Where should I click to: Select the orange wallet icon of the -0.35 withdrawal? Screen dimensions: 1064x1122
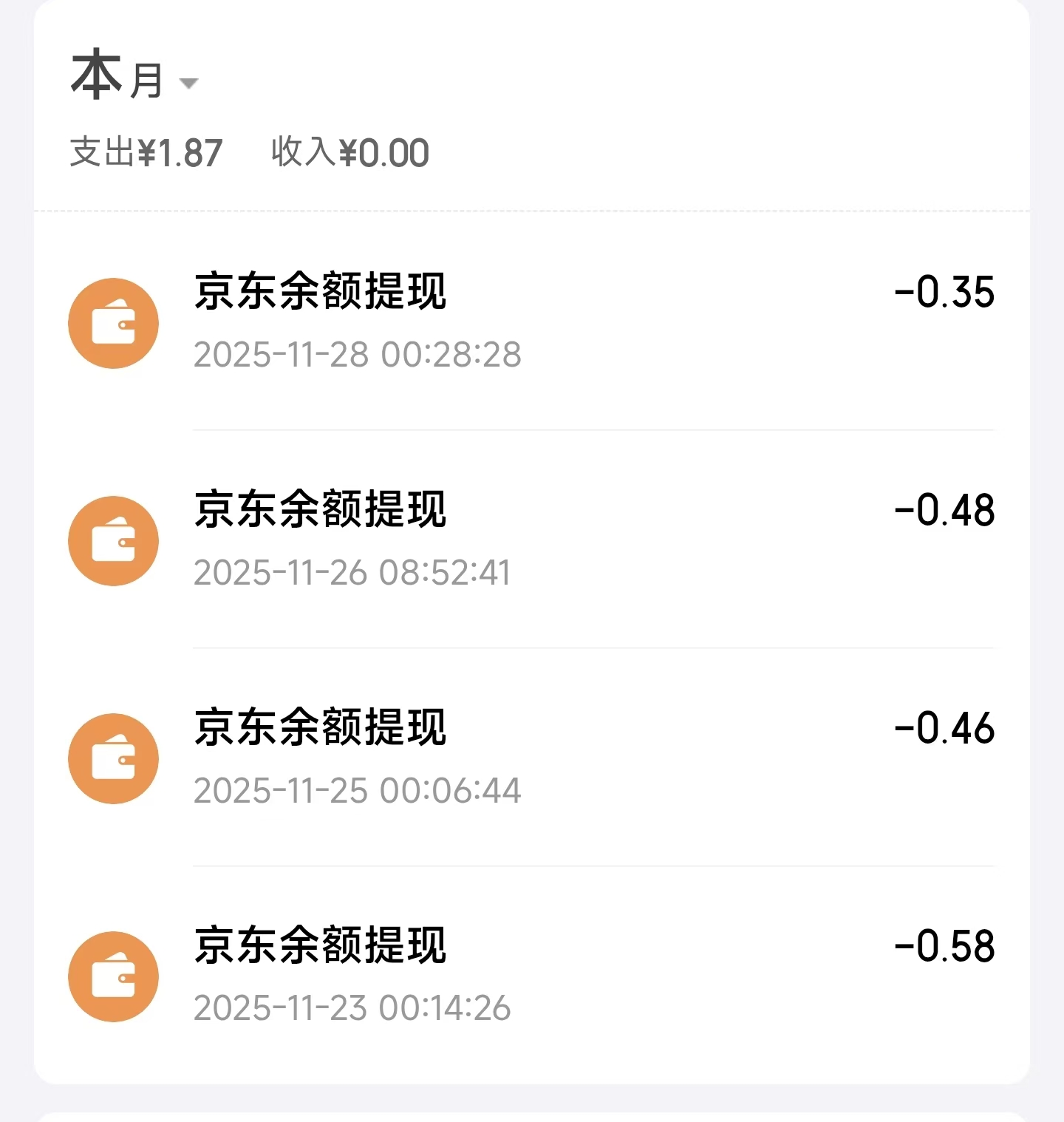112,323
